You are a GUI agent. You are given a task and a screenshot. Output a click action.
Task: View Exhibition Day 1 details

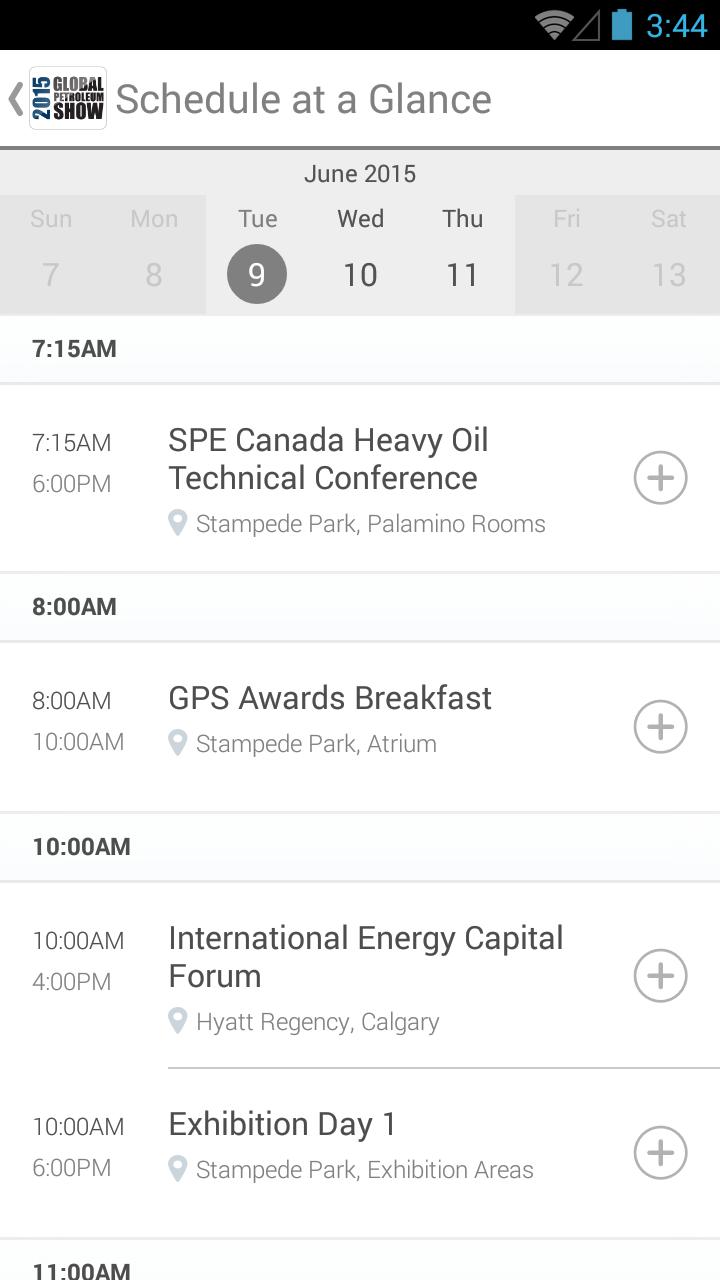pyautogui.click(x=282, y=1125)
